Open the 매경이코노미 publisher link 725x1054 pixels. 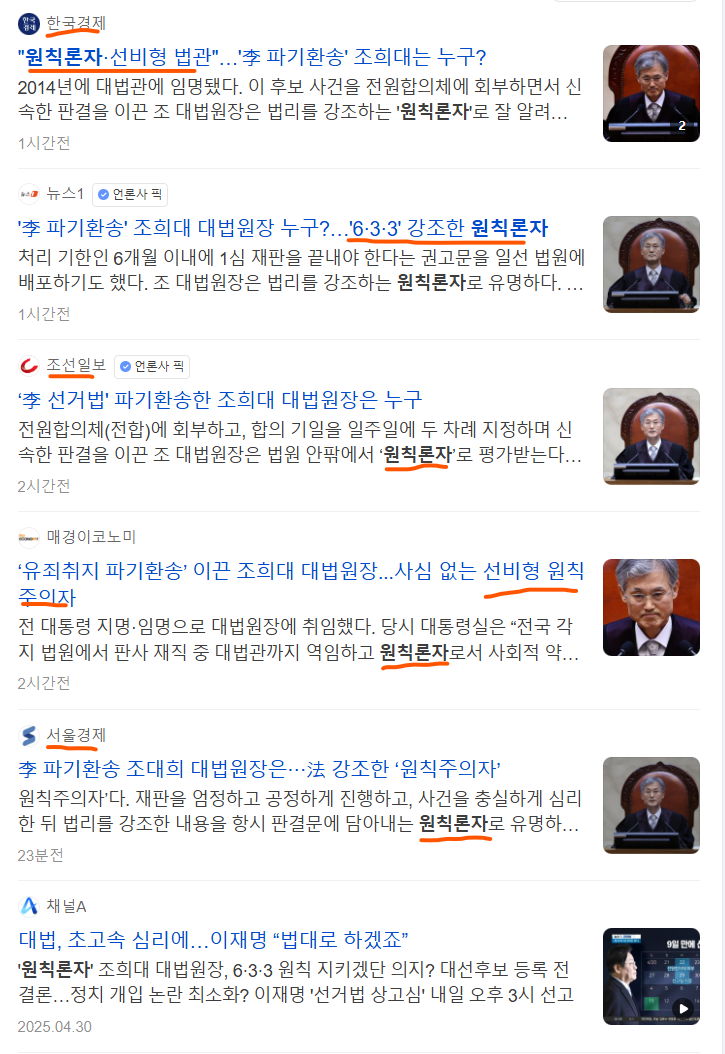click(x=91, y=537)
